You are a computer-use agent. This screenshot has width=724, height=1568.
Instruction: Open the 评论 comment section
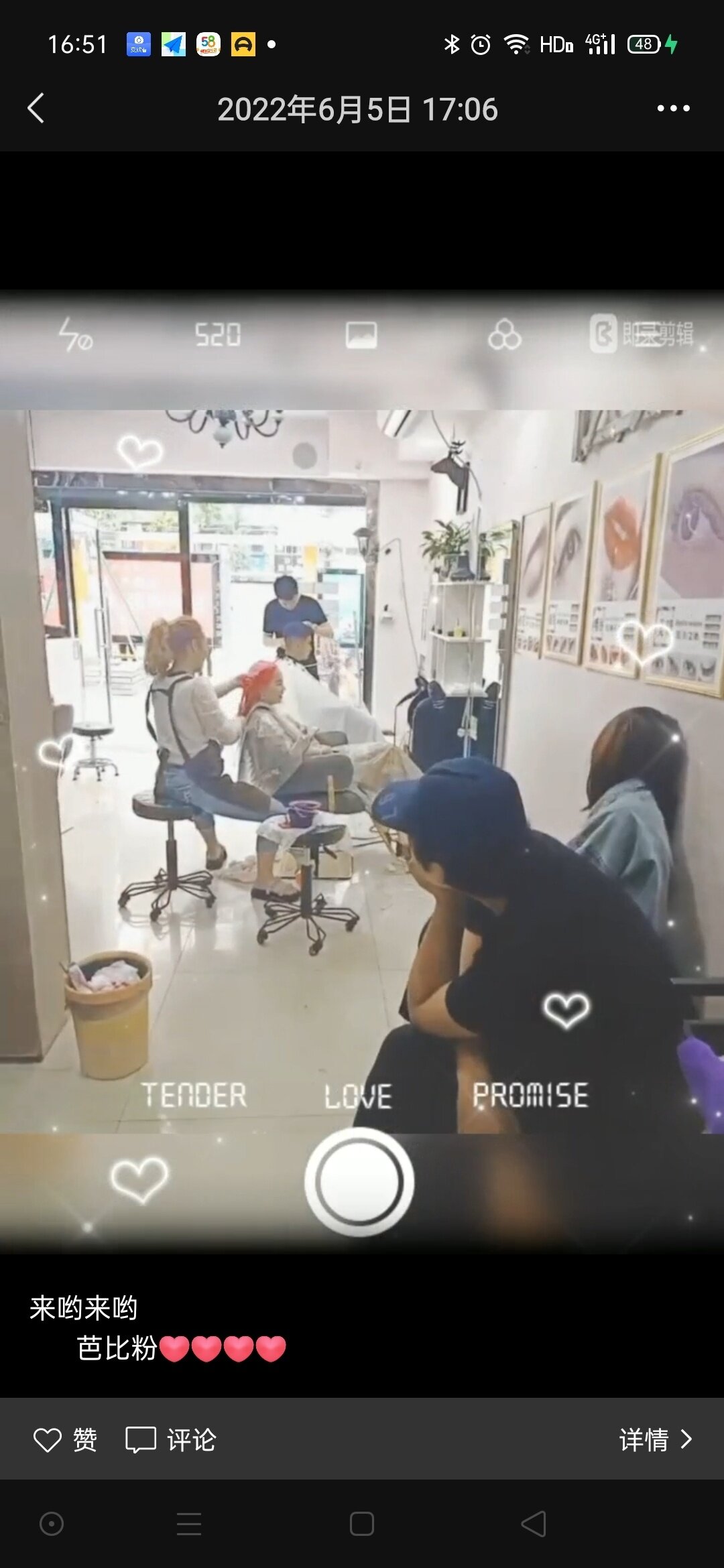click(171, 1439)
